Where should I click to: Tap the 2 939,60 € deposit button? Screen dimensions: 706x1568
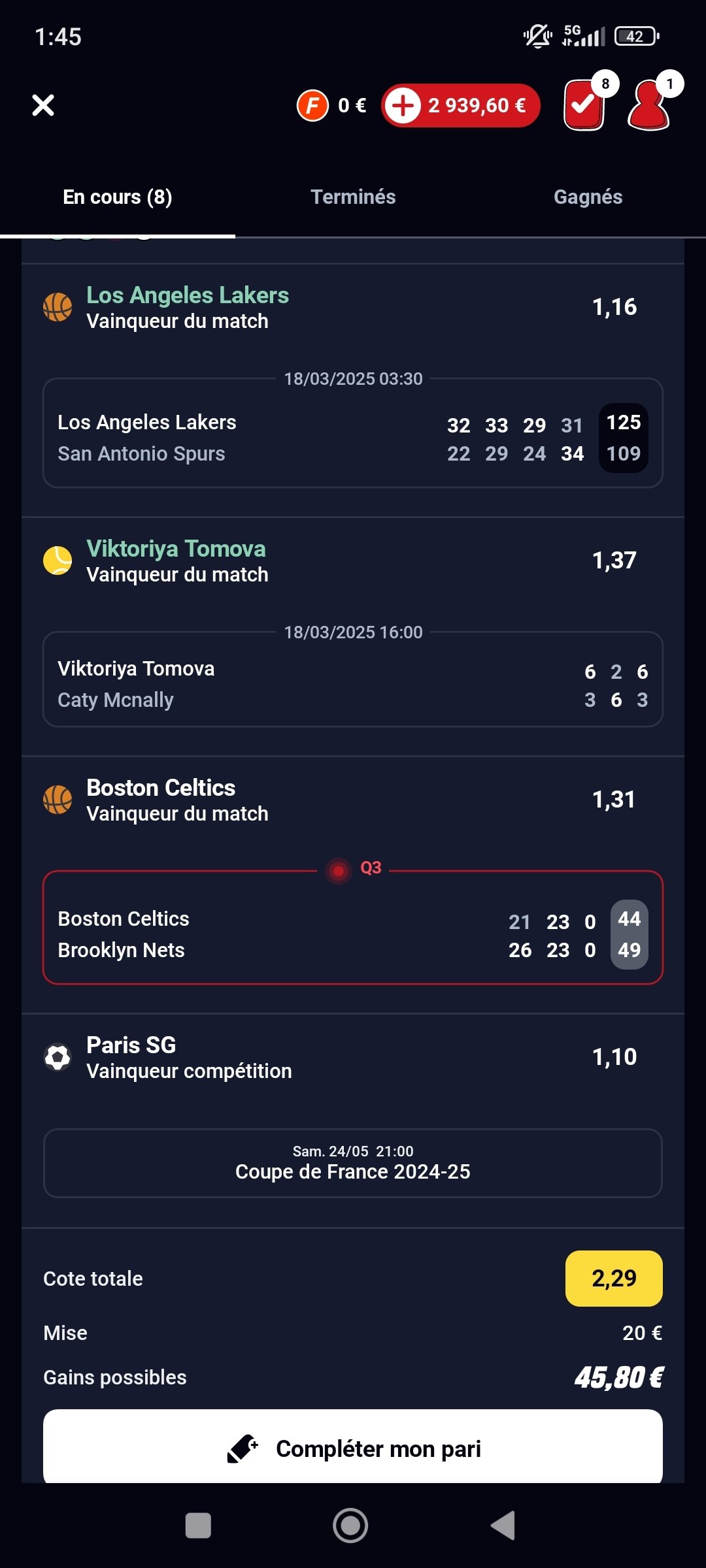[461, 105]
